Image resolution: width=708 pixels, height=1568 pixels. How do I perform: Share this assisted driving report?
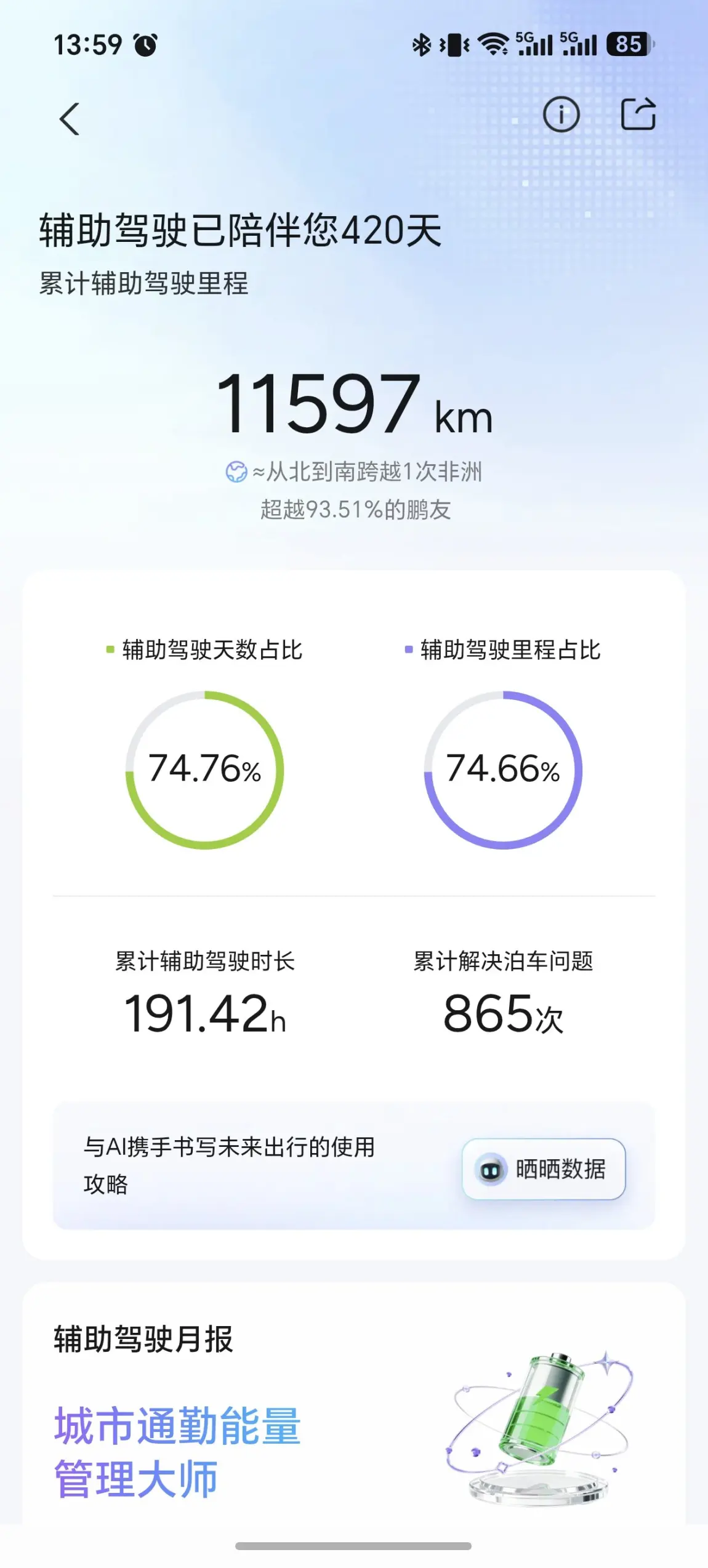coord(638,114)
